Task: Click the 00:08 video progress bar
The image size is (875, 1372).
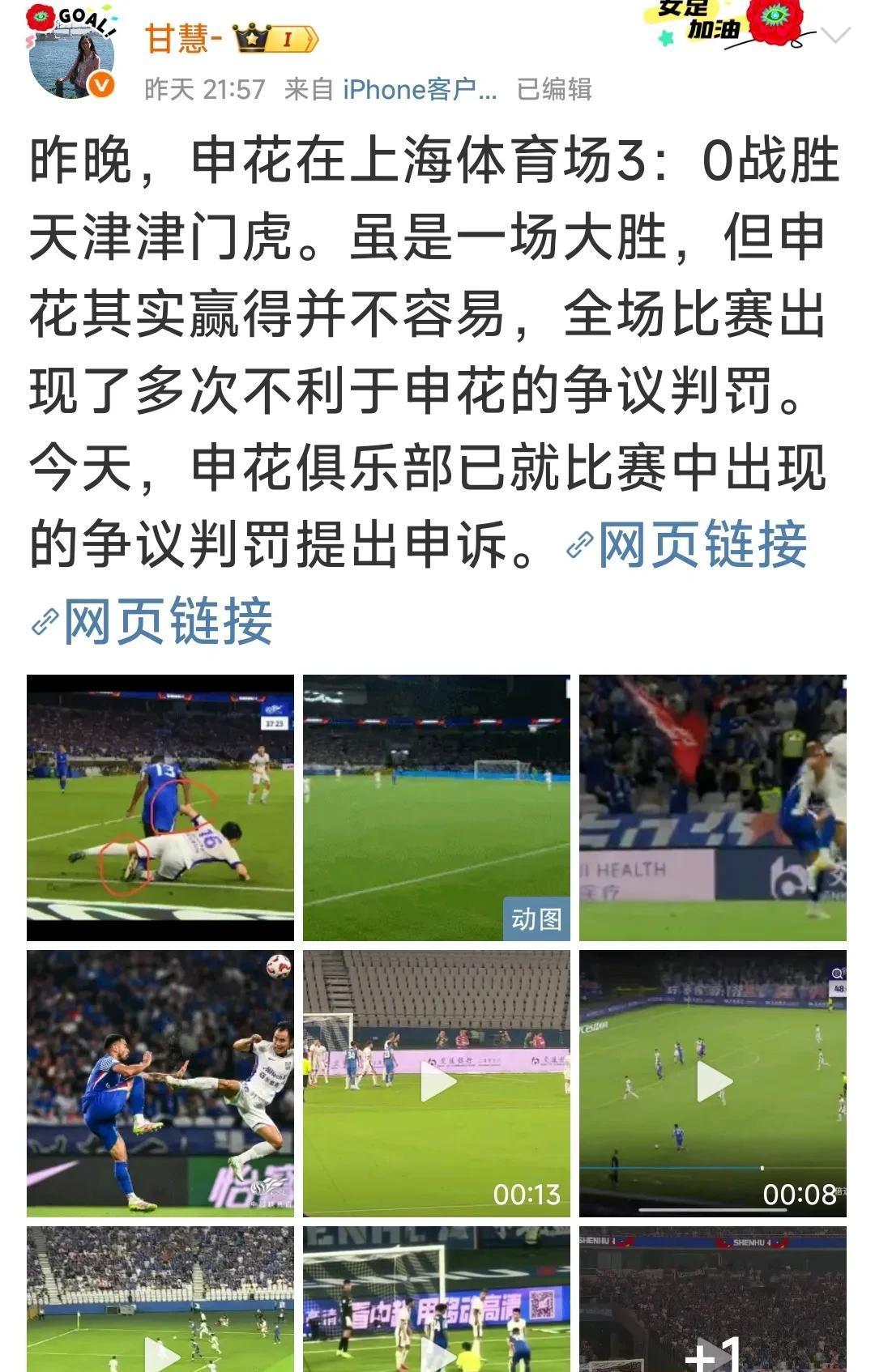Action: (x=713, y=1167)
